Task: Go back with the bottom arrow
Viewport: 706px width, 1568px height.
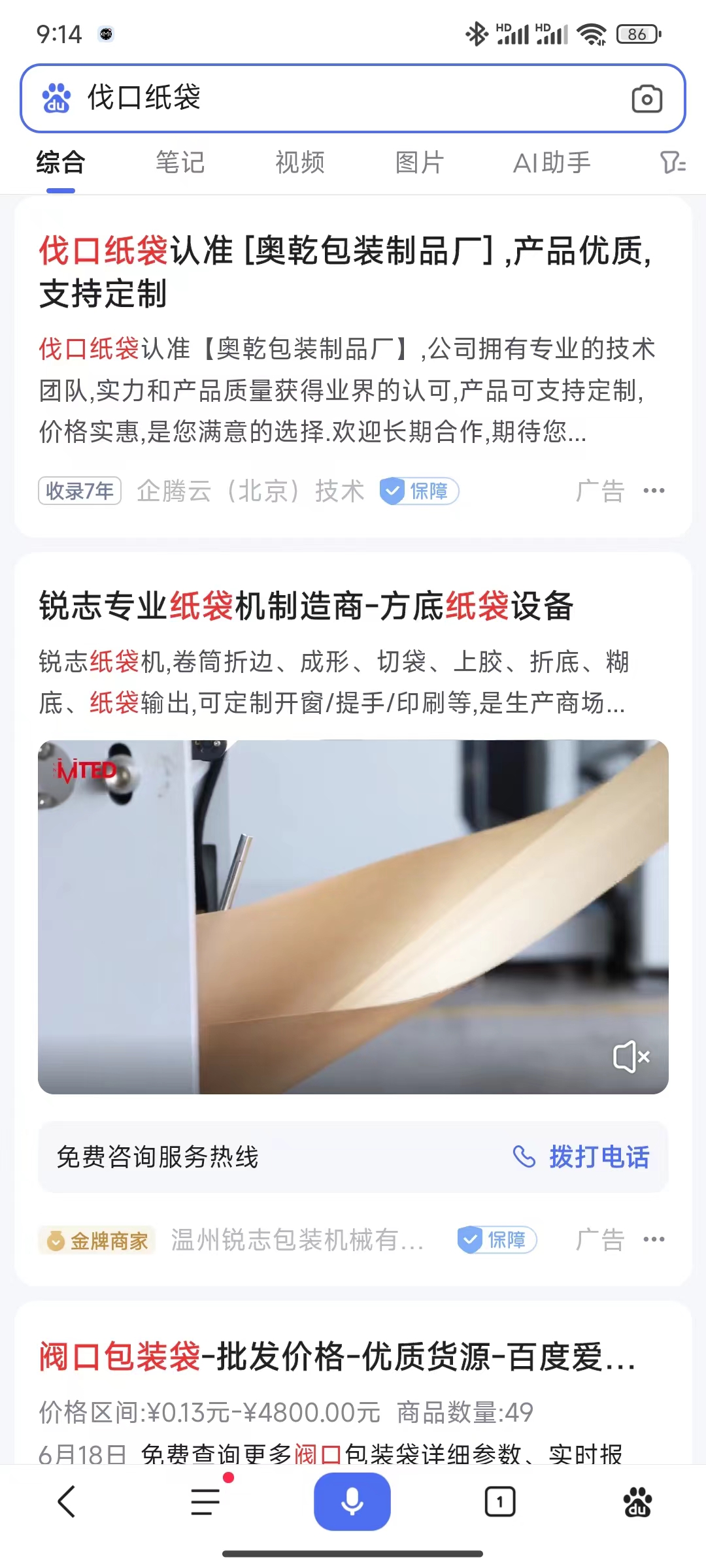Action: pos(67,1501)
